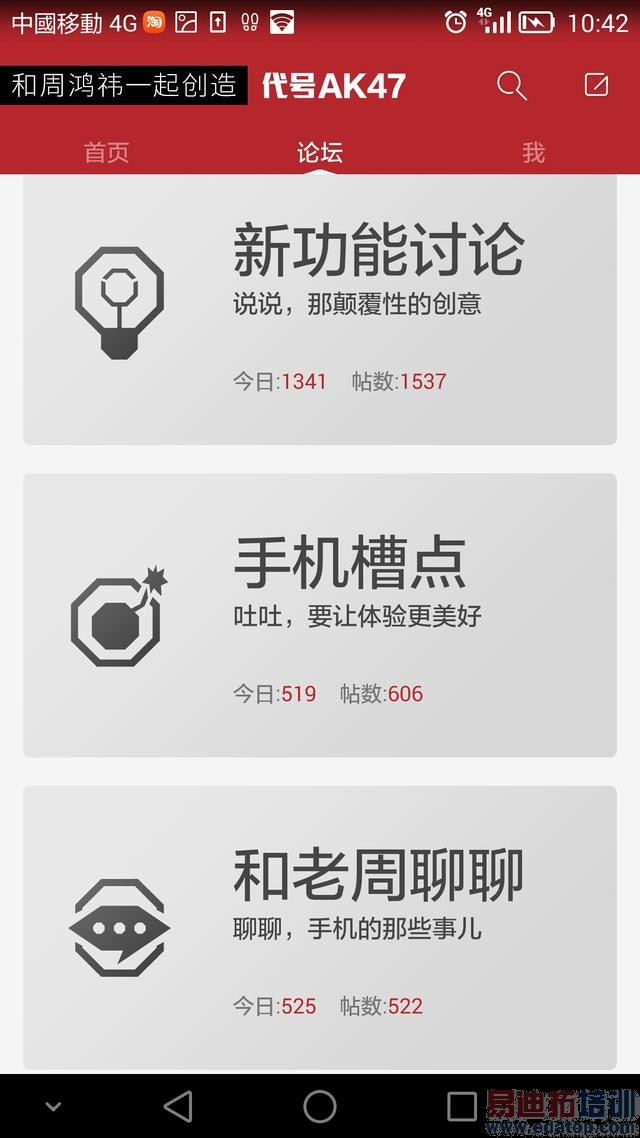Viewport: 640px width, 1138px height.
Task: Enter the 手机槽点 forum section
Action: tap(320, 615)
